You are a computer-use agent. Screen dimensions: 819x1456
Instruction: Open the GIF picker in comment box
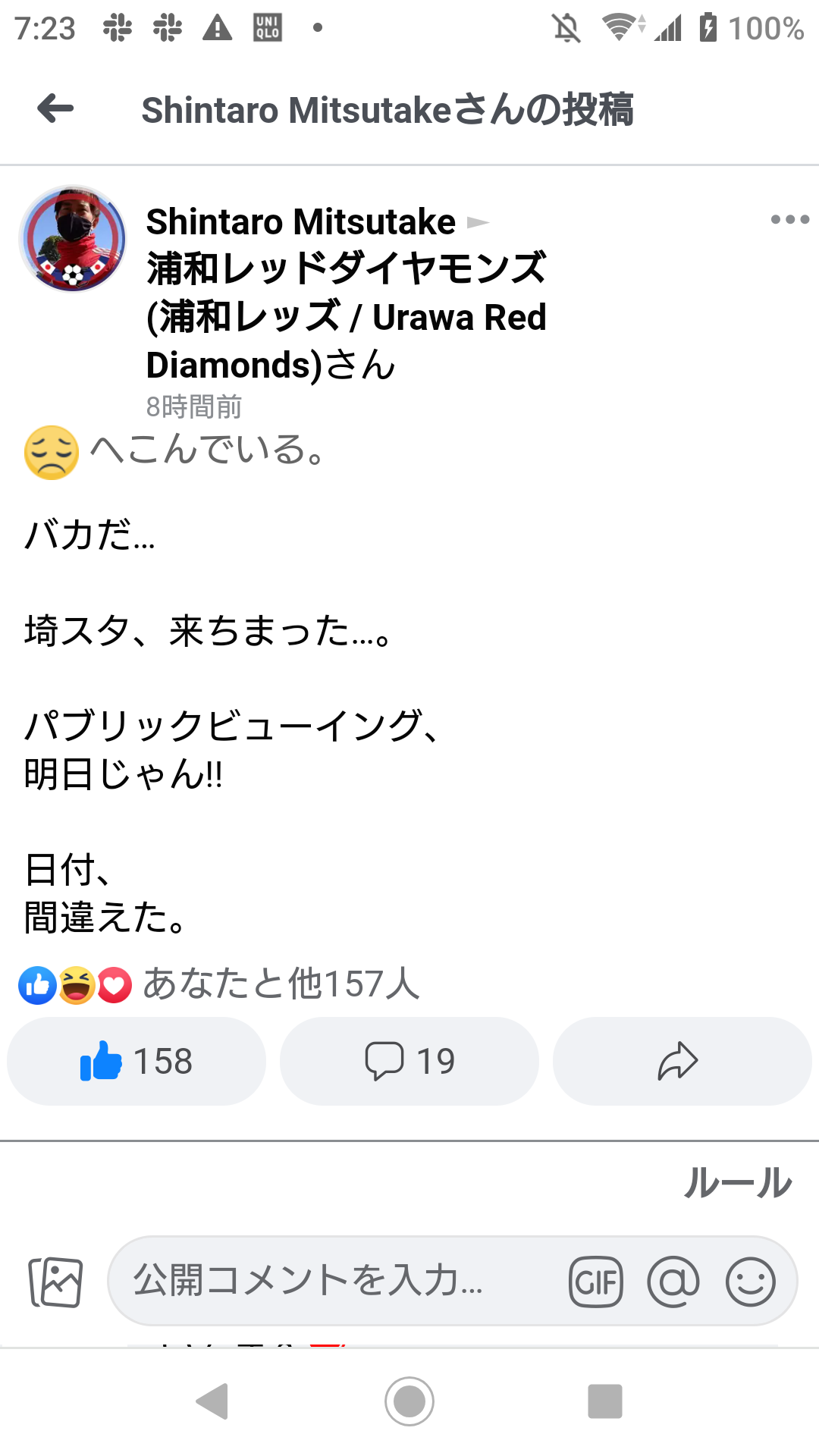coord(596,1282)
